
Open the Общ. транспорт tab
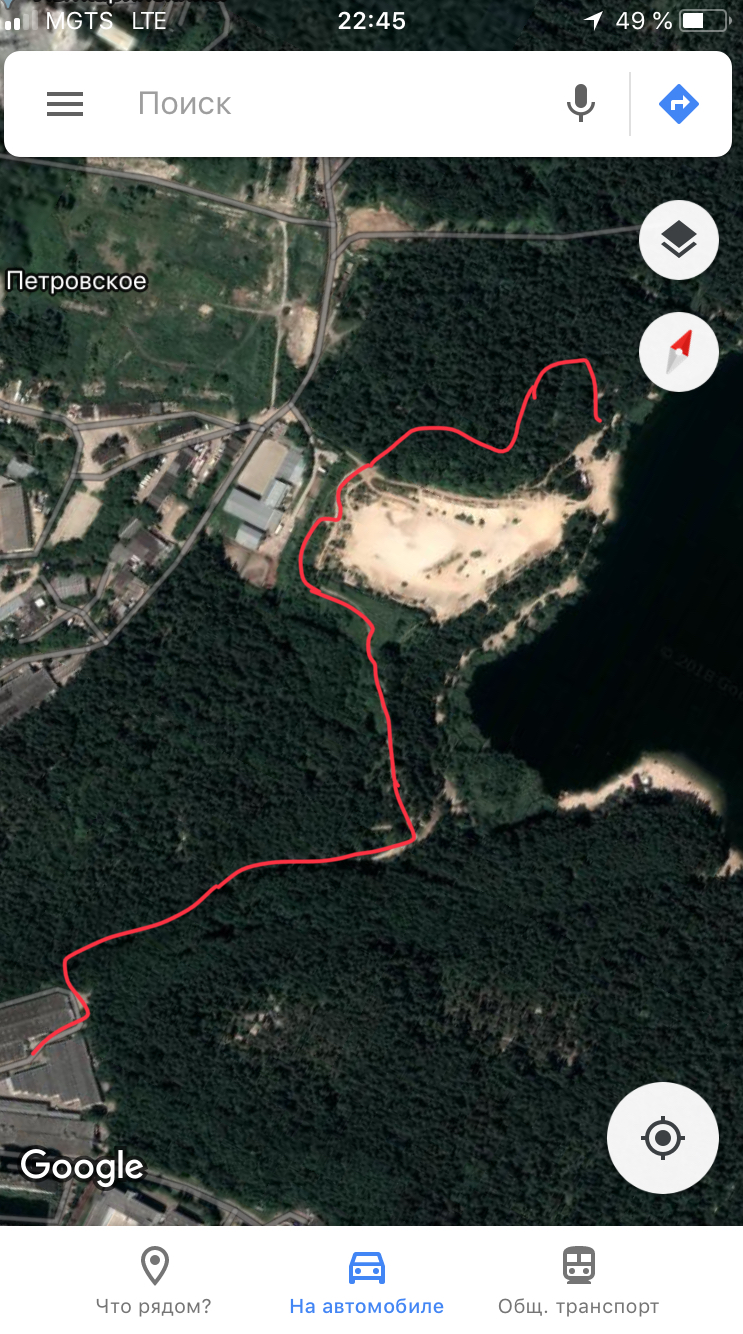[579, 1281]
